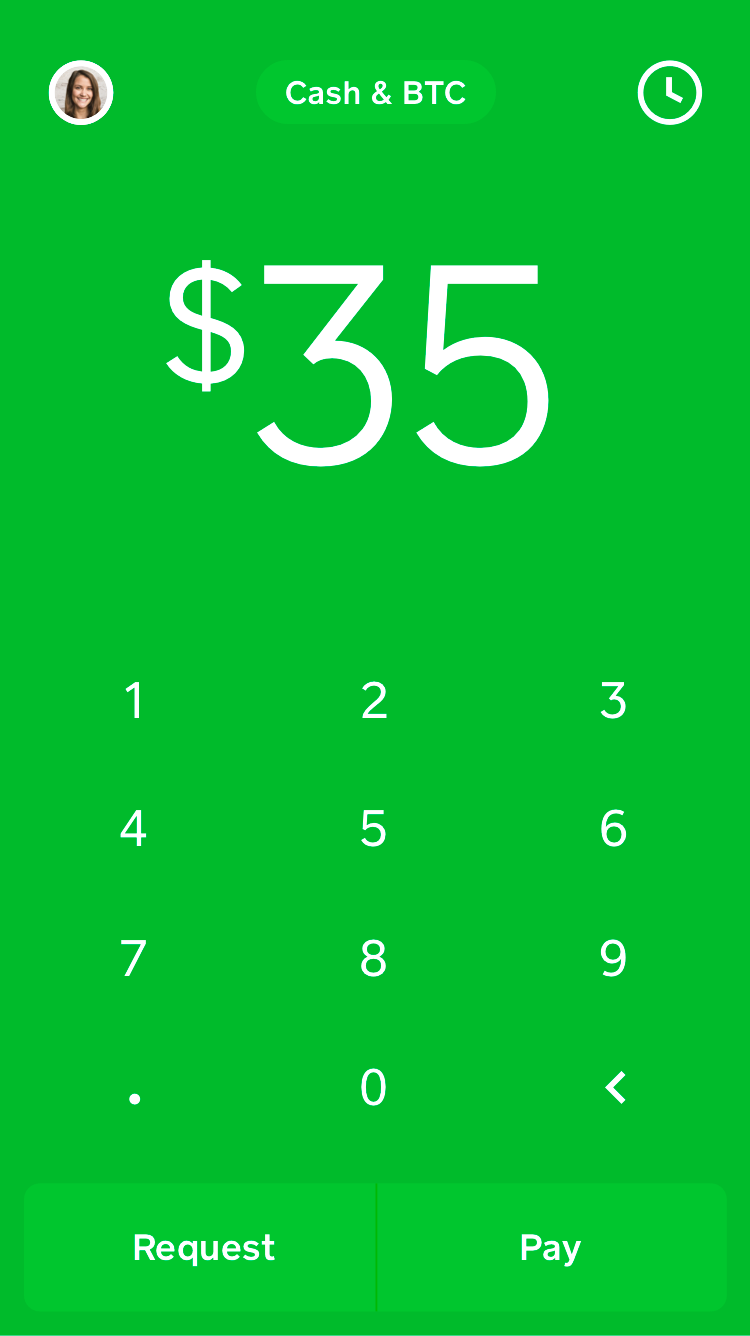Open your account via the profile picture

81,92
